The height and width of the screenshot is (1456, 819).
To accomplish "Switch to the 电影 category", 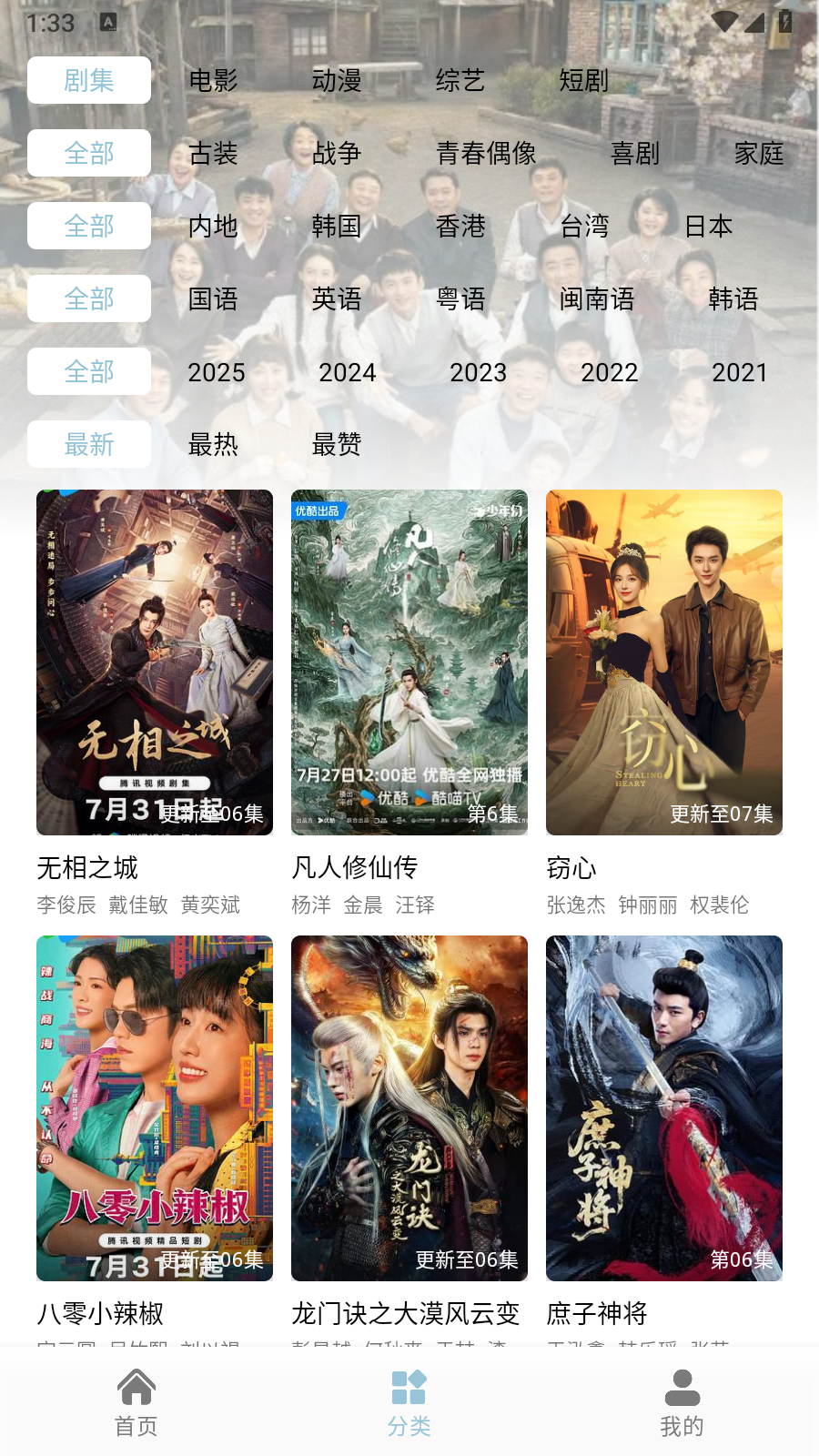I will pyautogui.click(x=213, y=81).
